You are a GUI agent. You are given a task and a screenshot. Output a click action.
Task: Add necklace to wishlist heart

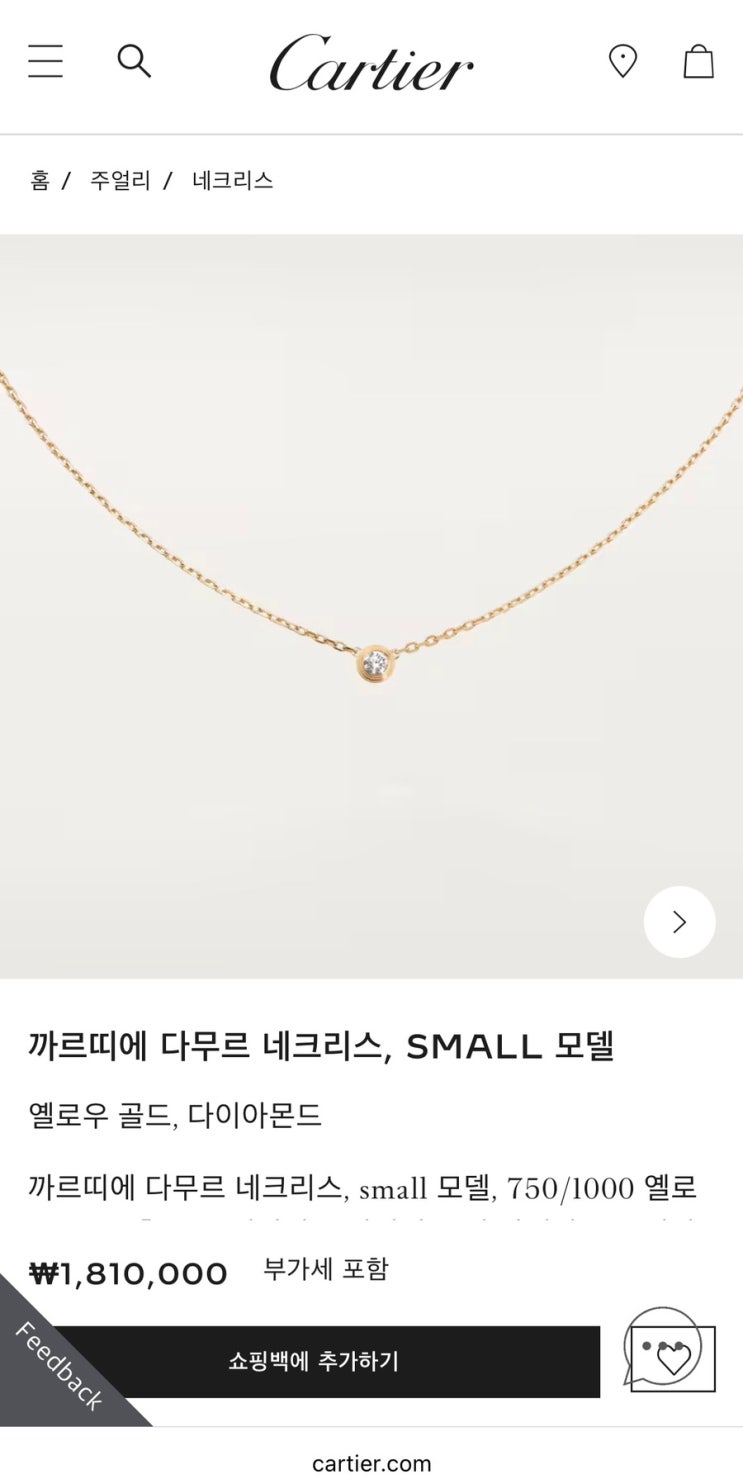670,1352
